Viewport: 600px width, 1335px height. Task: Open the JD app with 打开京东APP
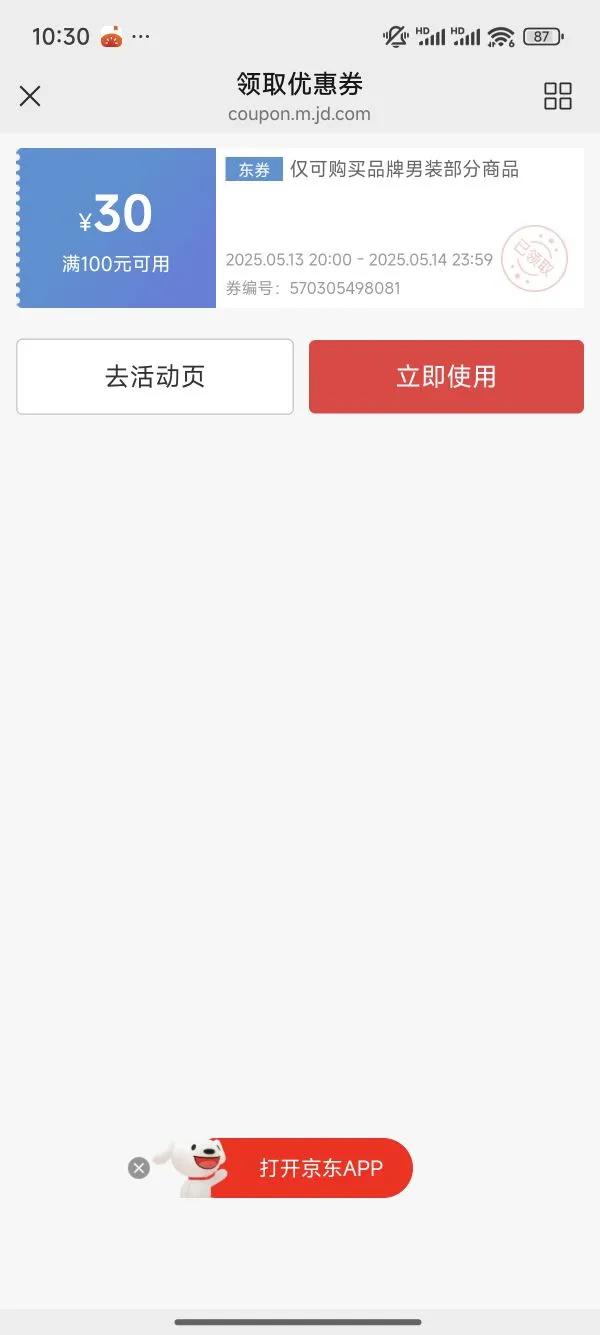click(320, 1168)
